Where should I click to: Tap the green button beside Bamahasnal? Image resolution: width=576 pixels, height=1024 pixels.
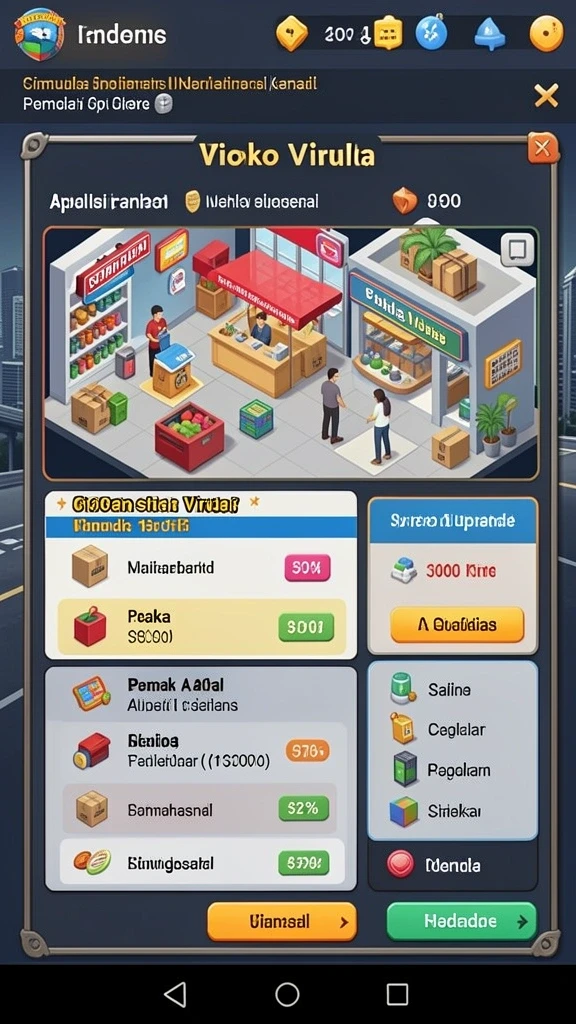tap(304, 808)
